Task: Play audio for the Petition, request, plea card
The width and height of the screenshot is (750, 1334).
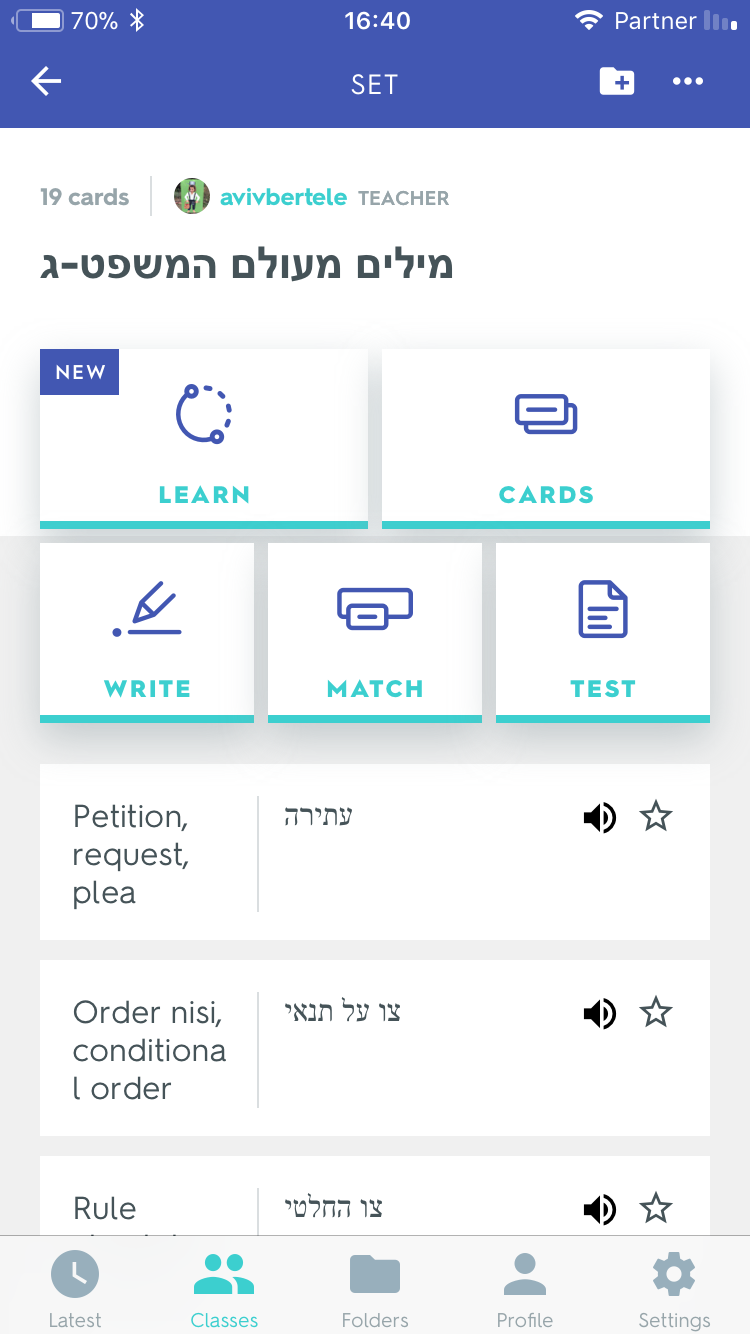Action: 599,818
